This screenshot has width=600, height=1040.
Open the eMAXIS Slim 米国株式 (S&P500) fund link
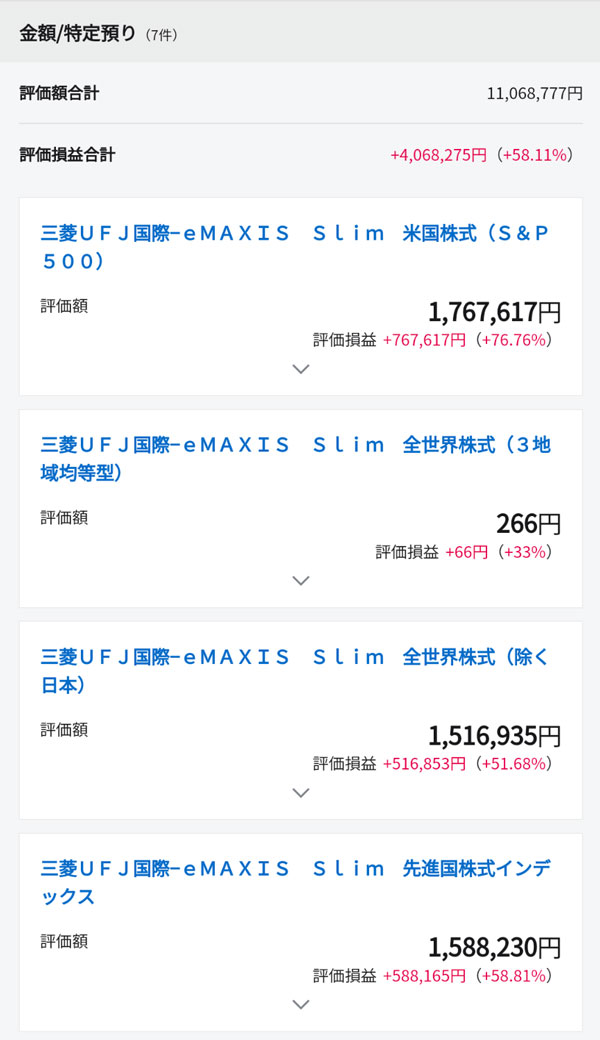tap(295, 234)
